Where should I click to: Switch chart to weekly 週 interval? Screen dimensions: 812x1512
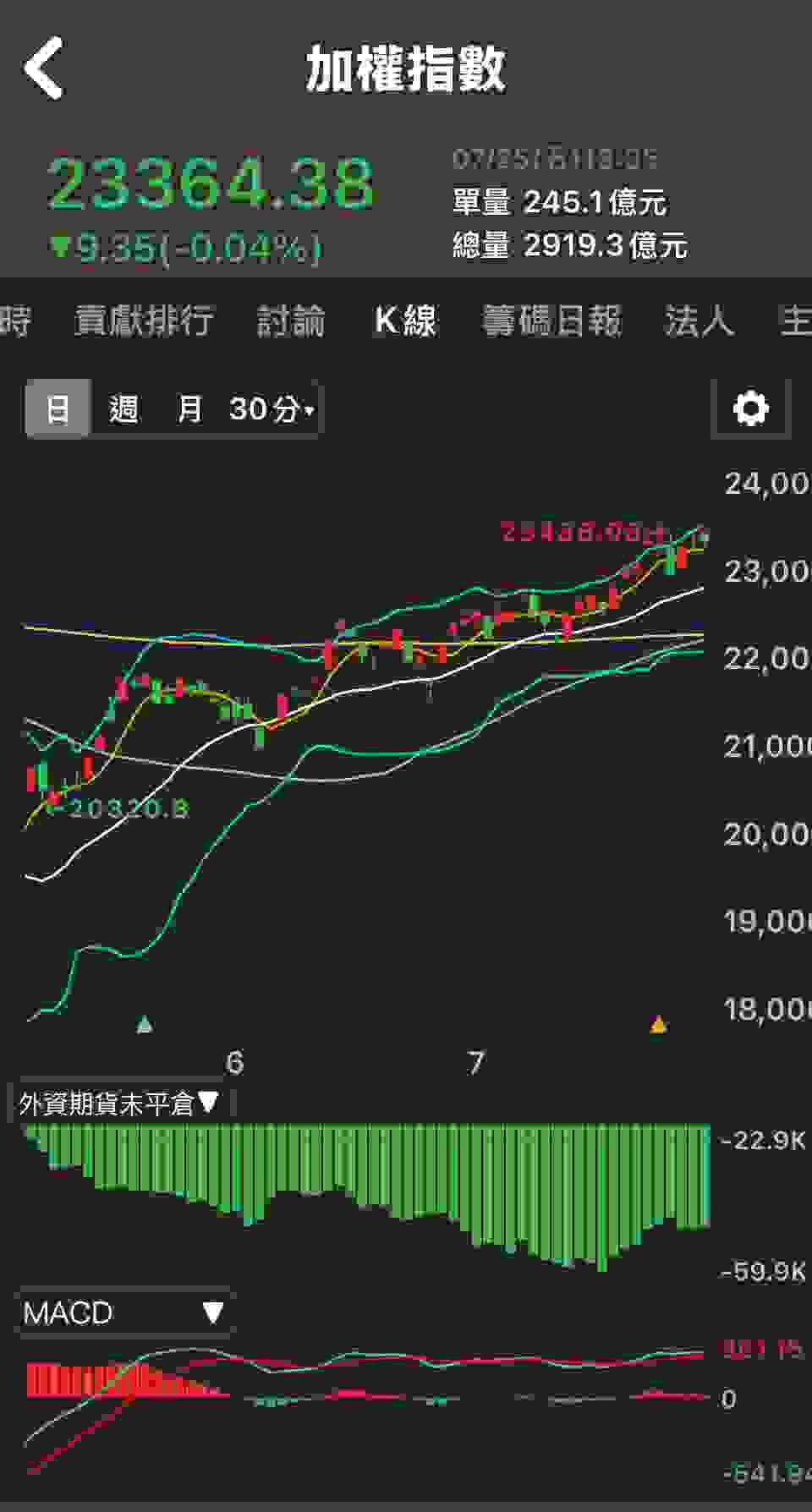tap(123, 409)
